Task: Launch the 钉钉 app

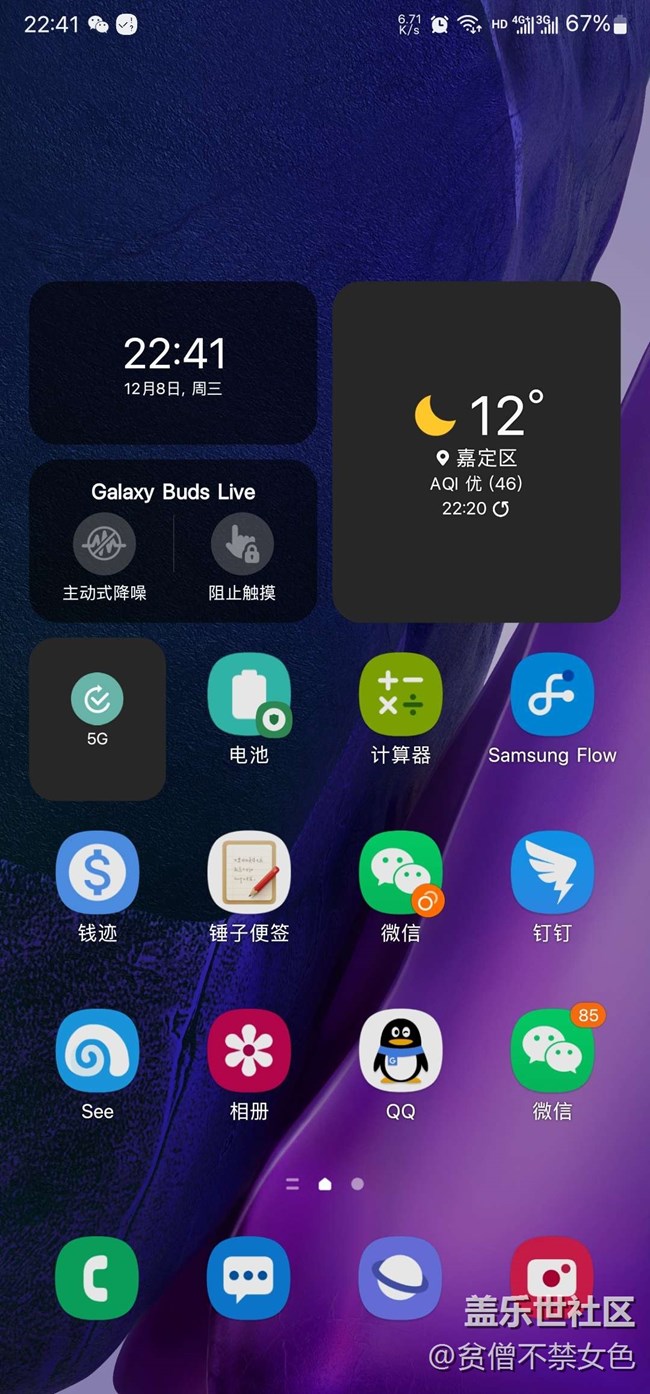Action: (552, 873)
